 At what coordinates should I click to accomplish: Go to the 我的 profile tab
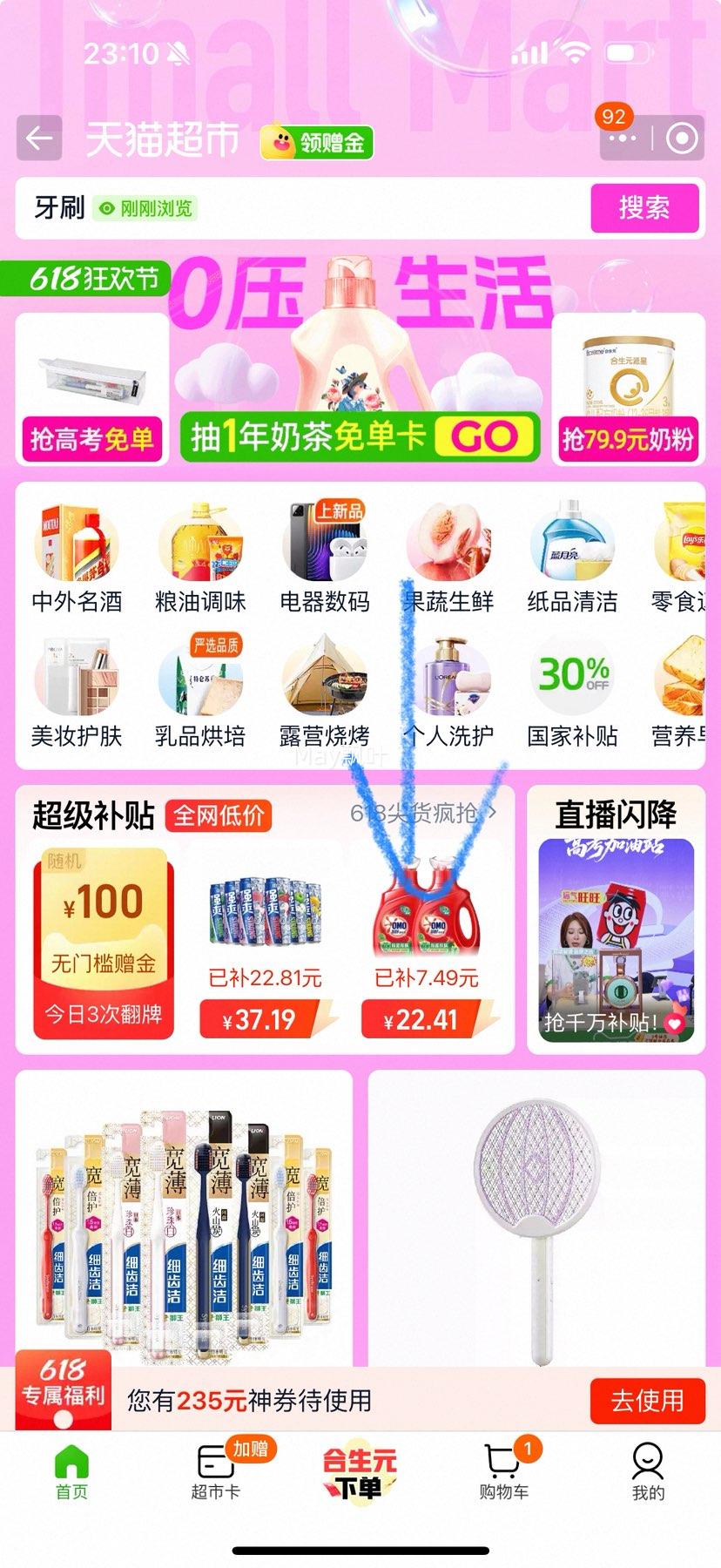[x=647, y=1470]
